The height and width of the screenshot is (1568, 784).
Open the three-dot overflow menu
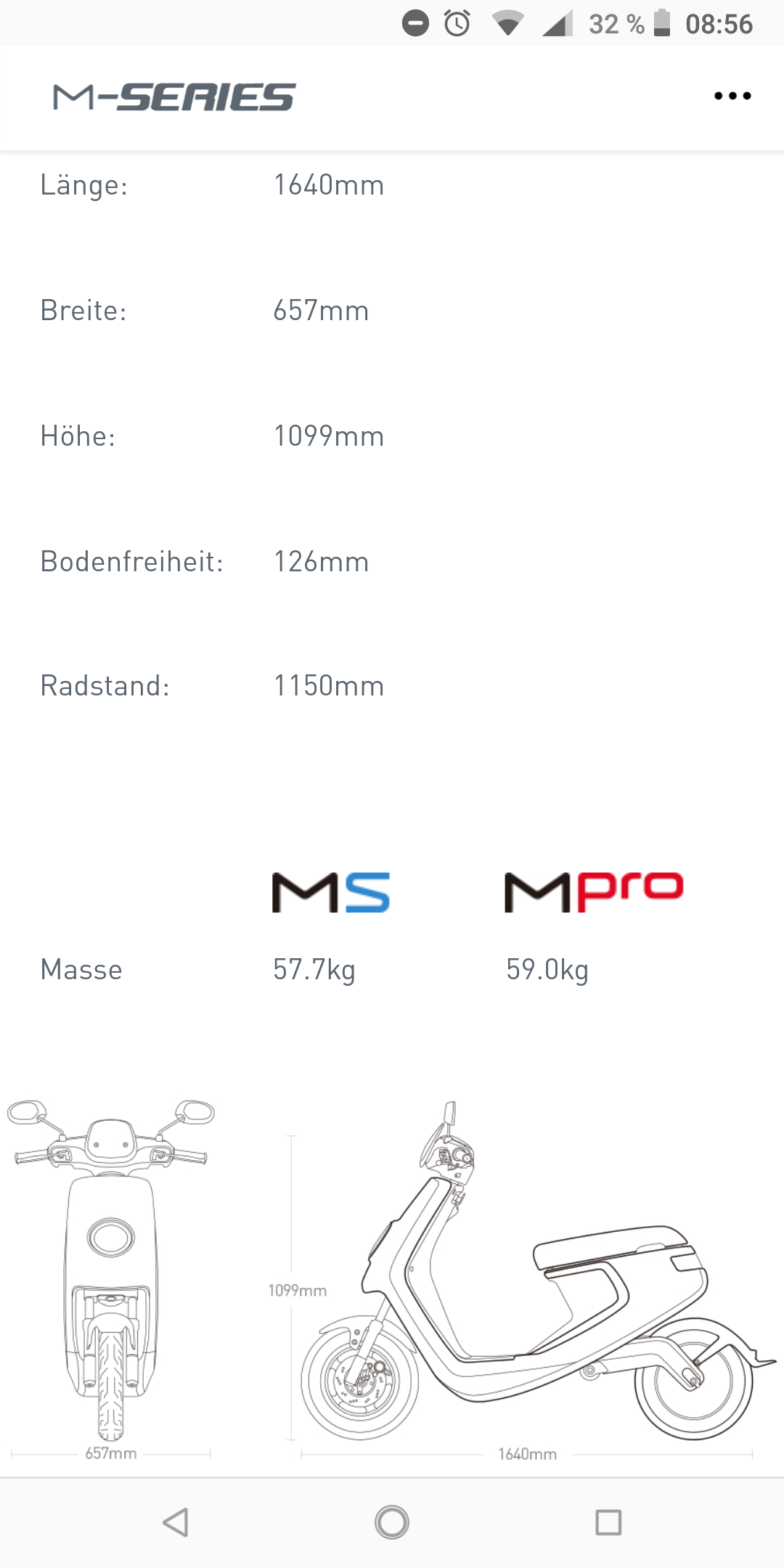point(732,96)
